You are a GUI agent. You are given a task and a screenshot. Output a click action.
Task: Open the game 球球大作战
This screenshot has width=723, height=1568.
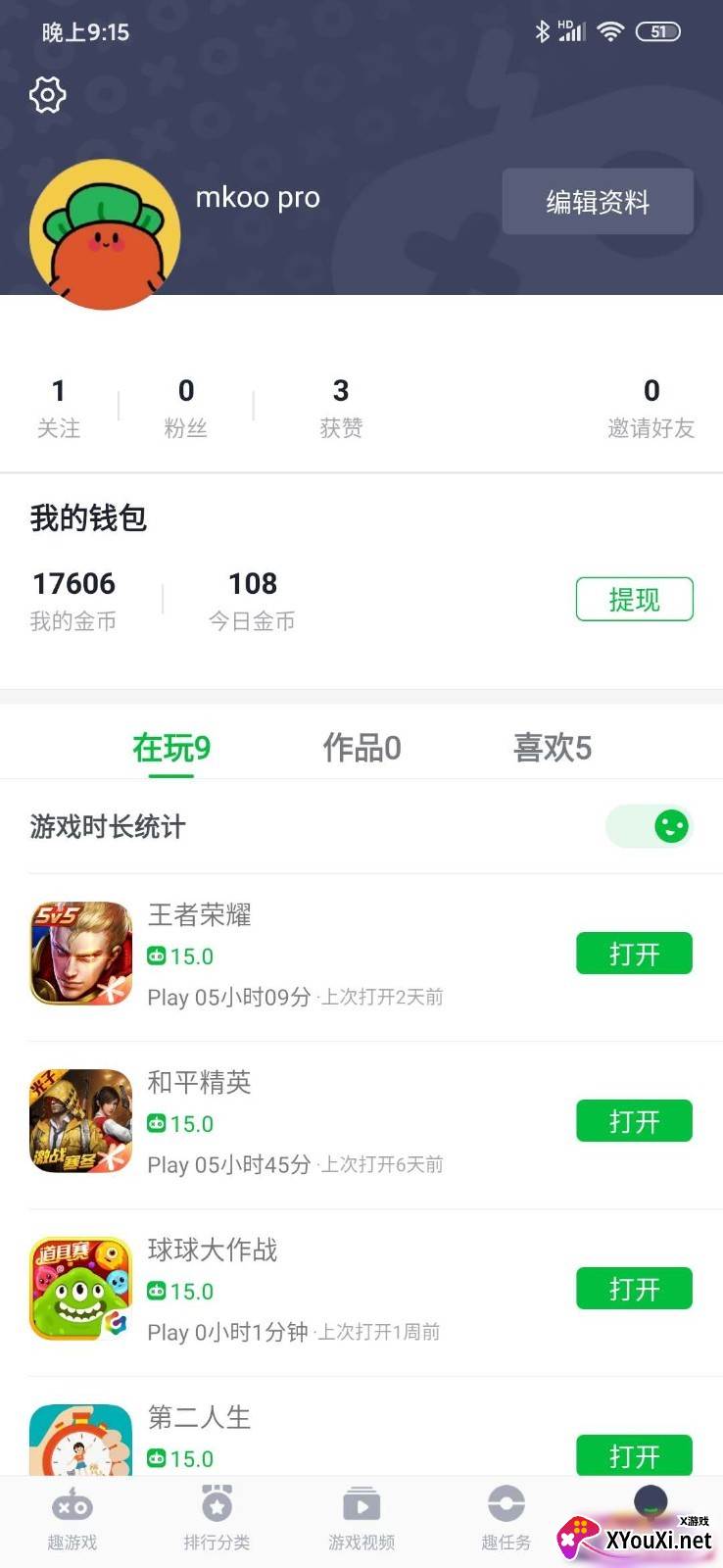click(634, 1289)
